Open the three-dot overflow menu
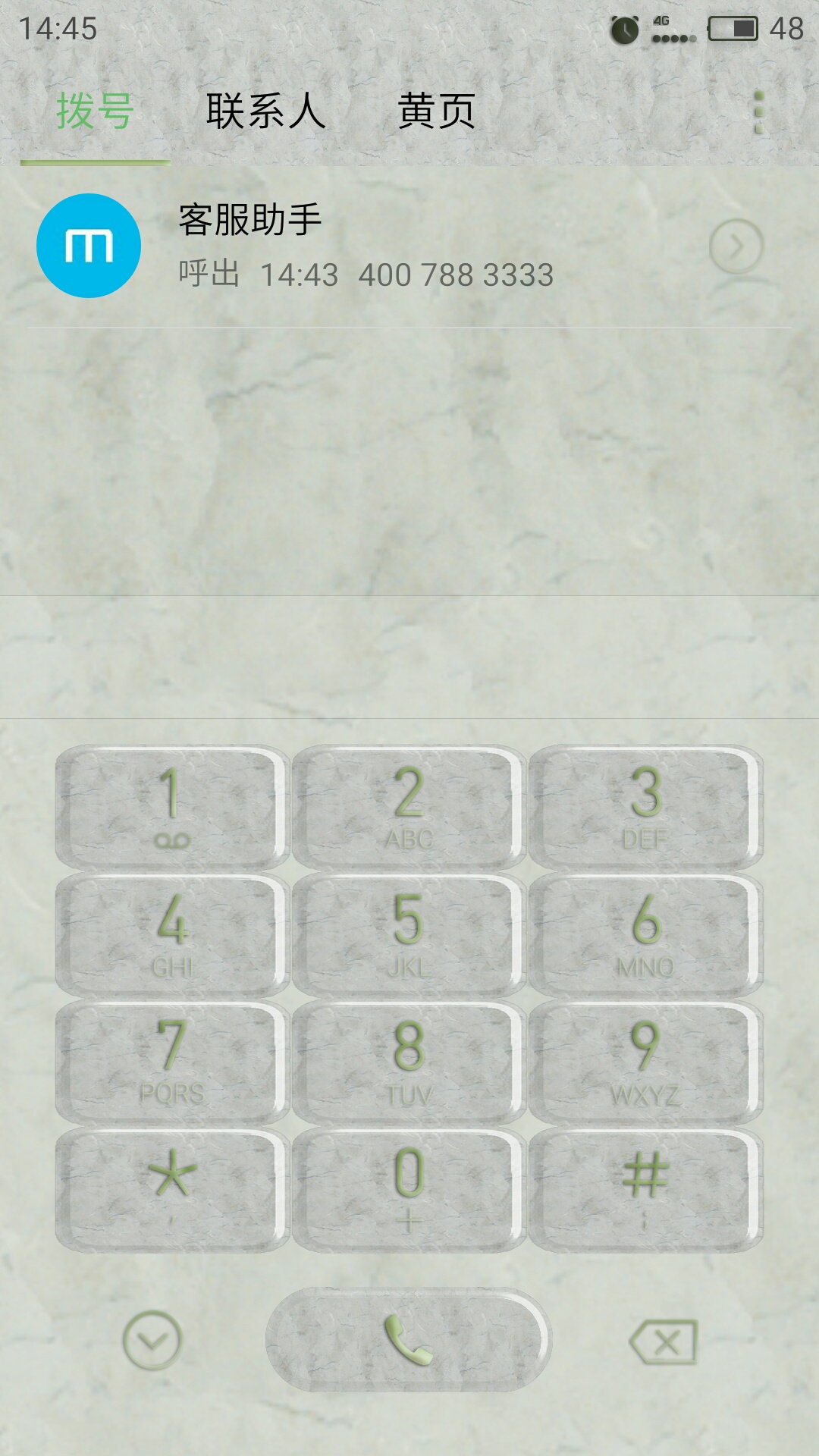The height and width of the screenshot is (1456, 819). point(758,113)
